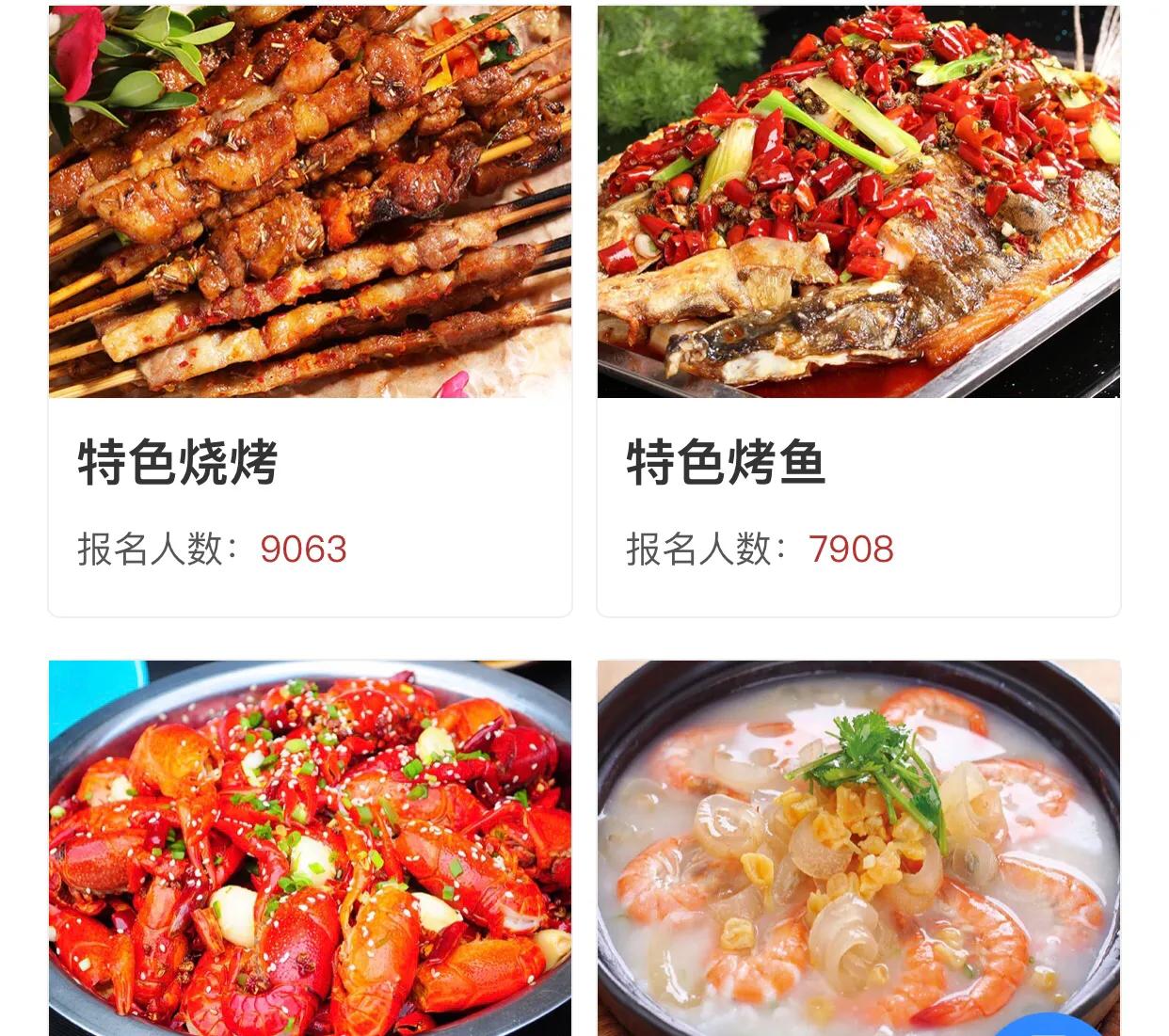Open the 特色烤鱼 course card
This screenshot has width=1169, height=1036.
[x=858, y=311]
